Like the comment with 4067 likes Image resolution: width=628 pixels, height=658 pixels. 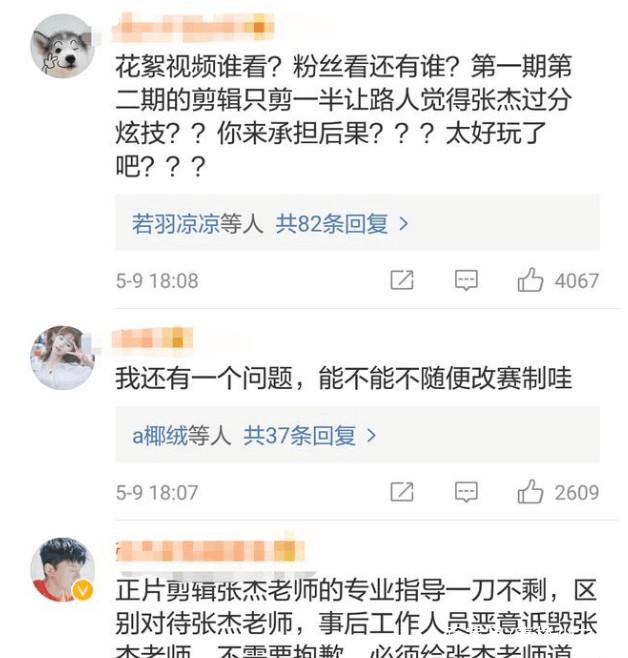pyautogui.click(x=531, y=281)
